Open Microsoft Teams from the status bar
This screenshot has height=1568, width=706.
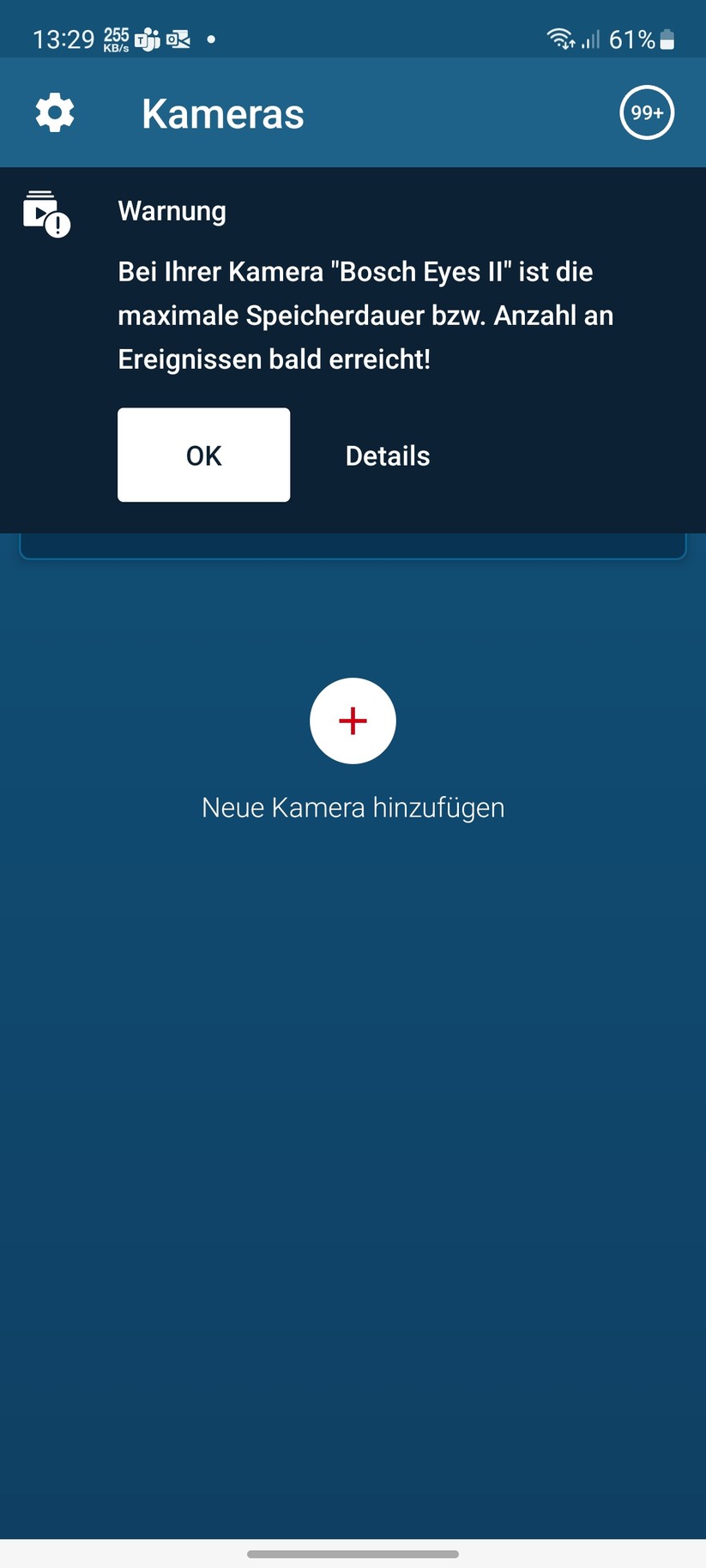point(148,39)
